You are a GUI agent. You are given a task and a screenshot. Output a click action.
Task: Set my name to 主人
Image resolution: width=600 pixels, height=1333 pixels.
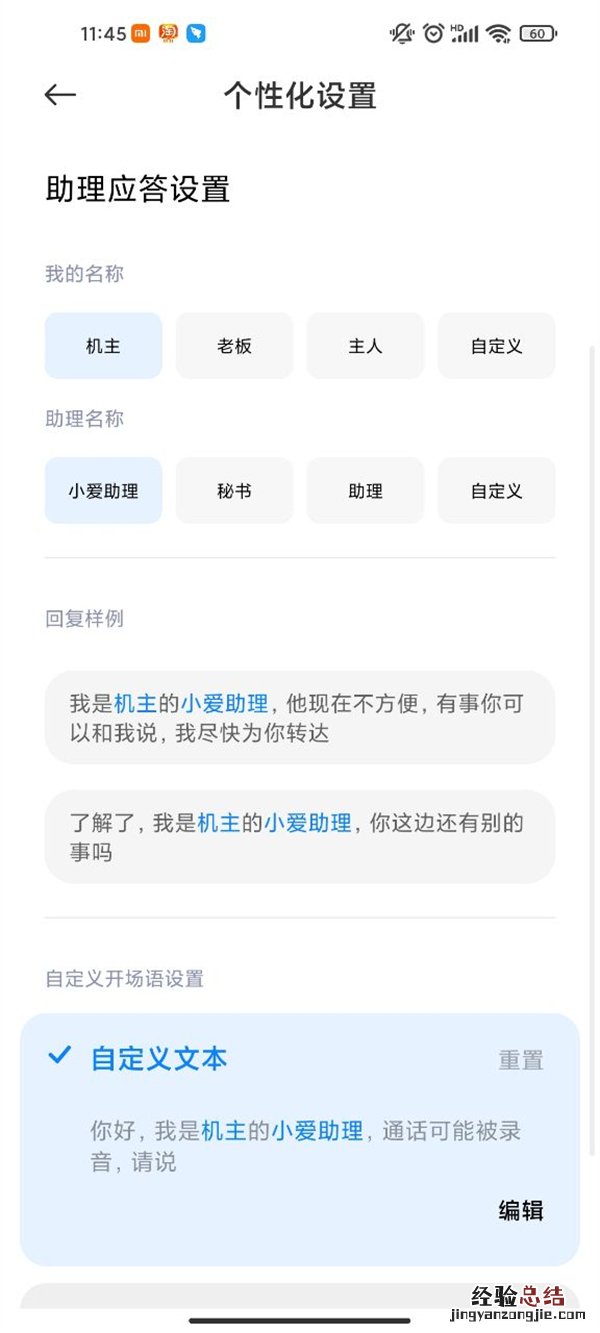365,346
